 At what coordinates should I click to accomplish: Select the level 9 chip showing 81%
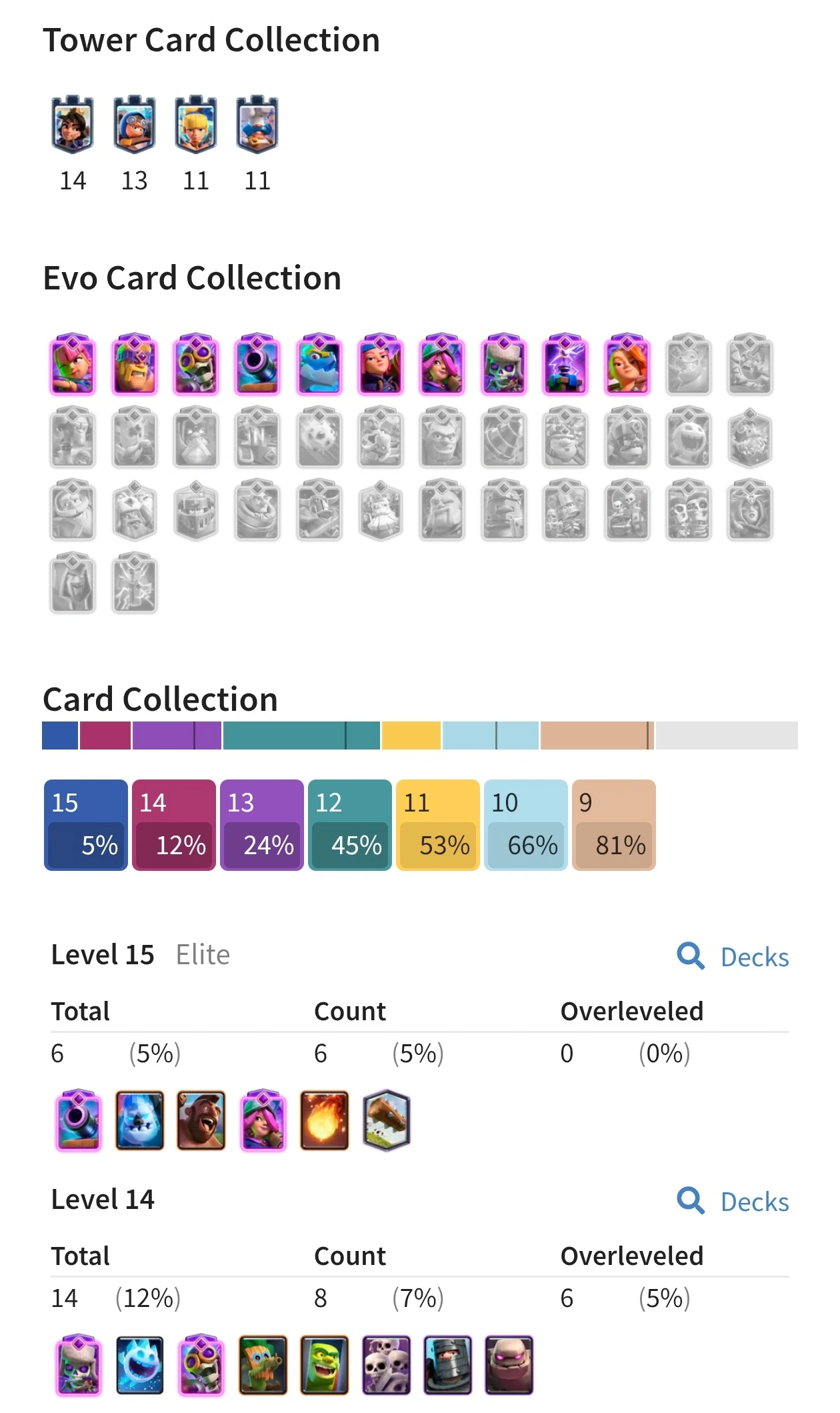[x=613, y=825]
